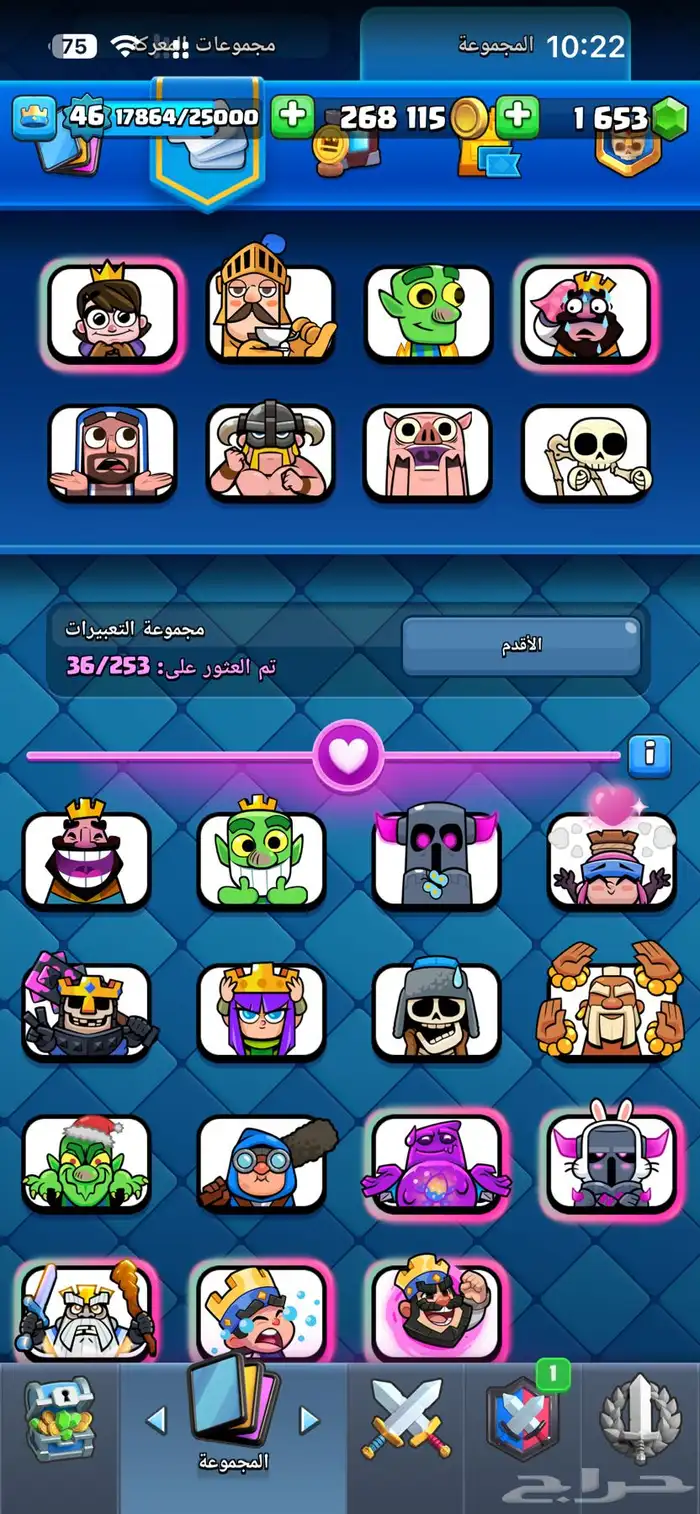Open the blue info icon
Image resolution: width=700 pixels, height=1514 pixels.
[649, 752]
